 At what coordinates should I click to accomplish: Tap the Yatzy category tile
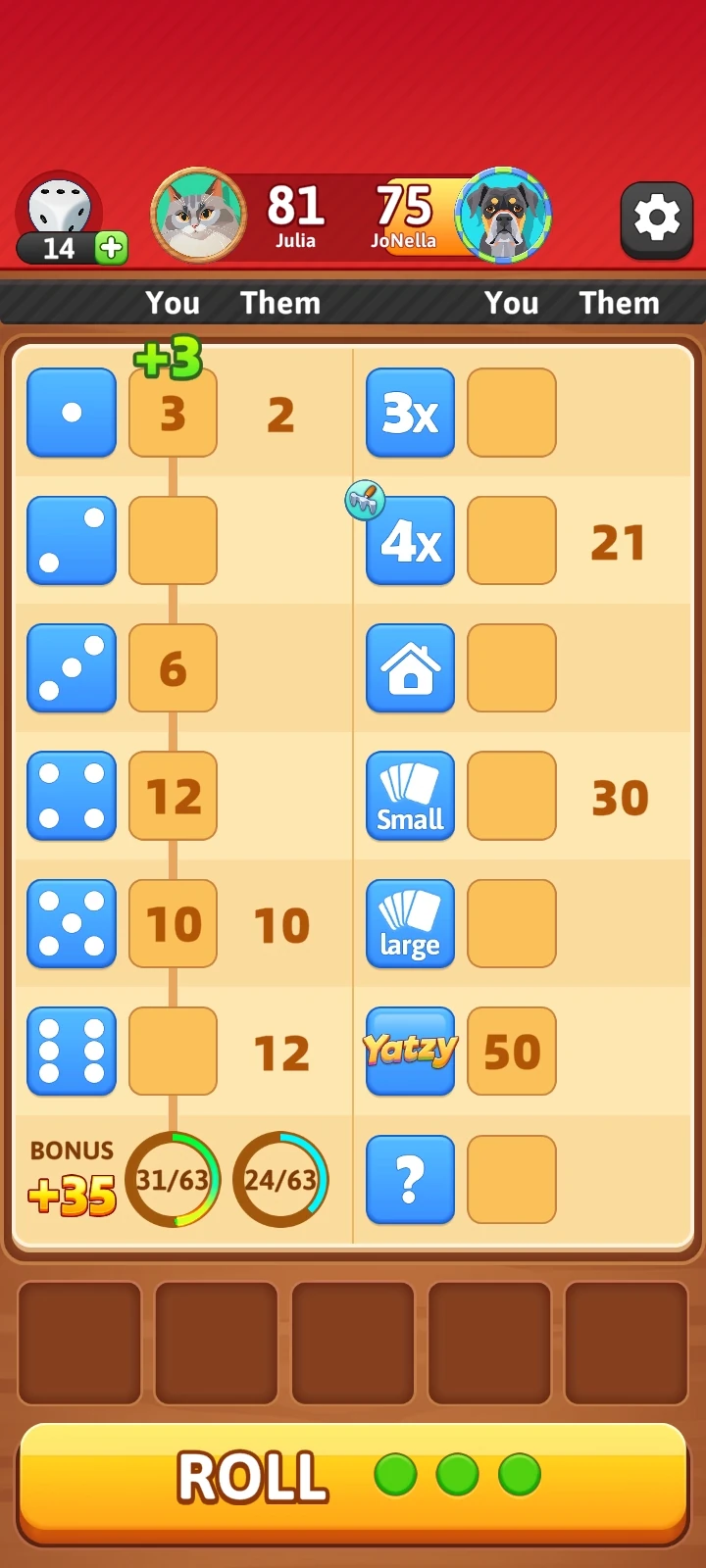(410, 1051)
